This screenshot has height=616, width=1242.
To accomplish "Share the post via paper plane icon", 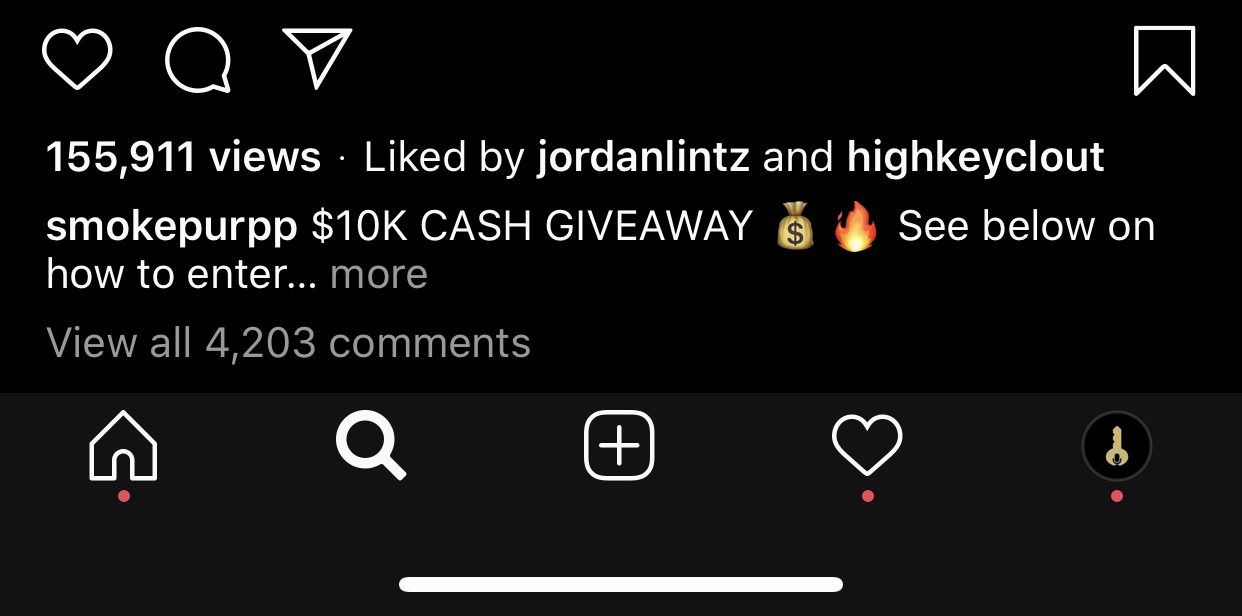I will (x=317, y=57).
